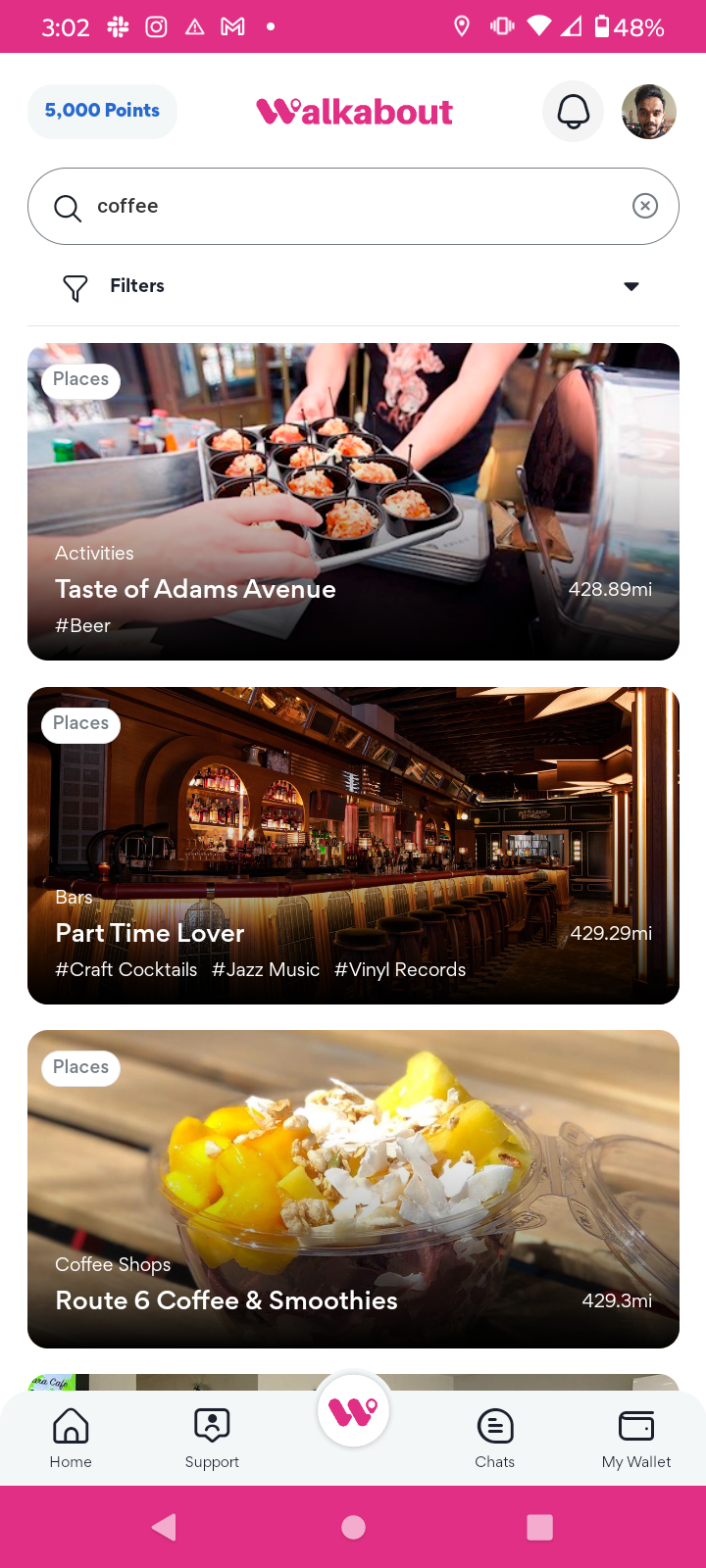This screenshot has height=1568, width=706.
Task: Tap the system home button
Action: 353,1527
